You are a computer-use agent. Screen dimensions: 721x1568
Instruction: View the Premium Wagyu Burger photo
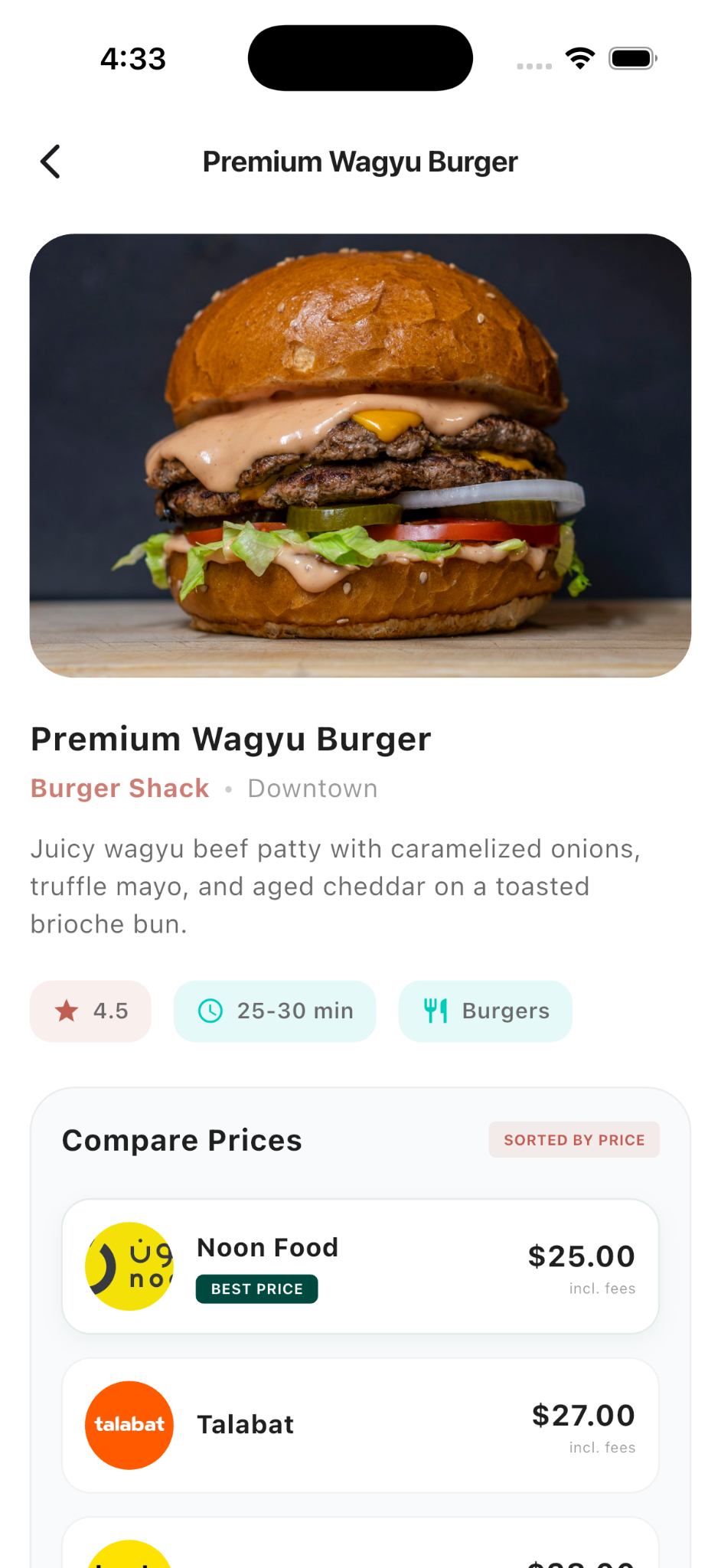click(x=360, y=456)
